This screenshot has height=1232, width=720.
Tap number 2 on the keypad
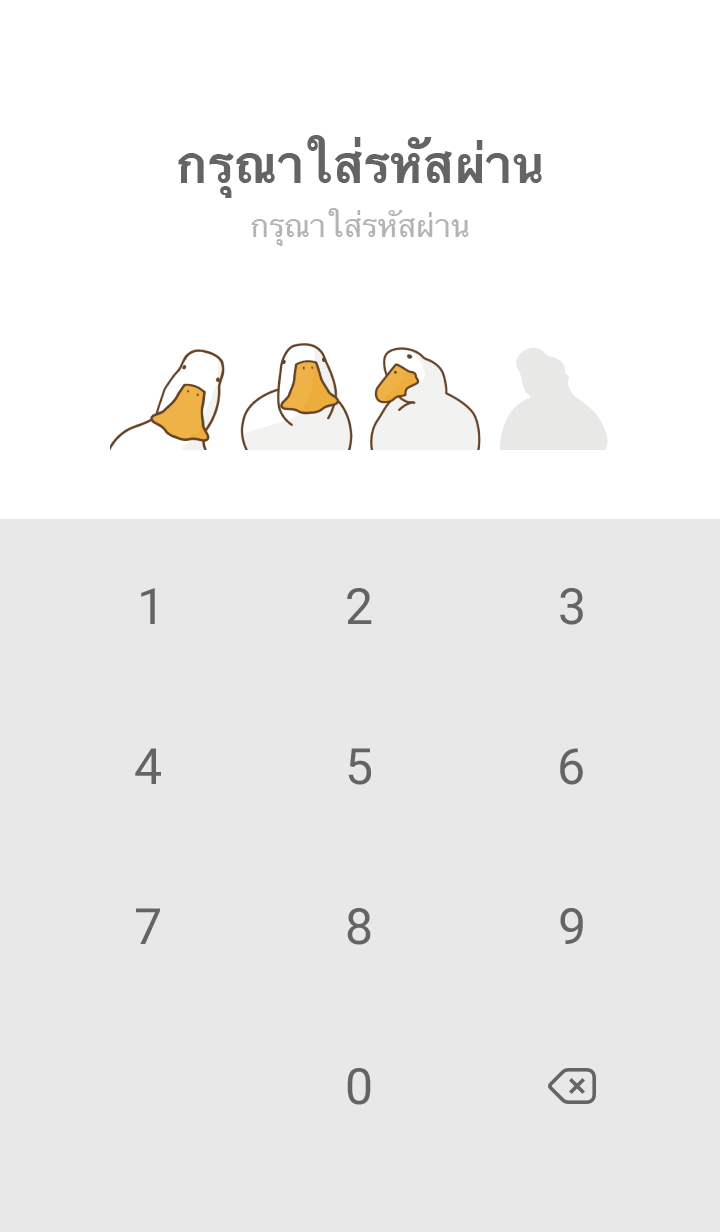pyautogui.click(x=359, y=607)
